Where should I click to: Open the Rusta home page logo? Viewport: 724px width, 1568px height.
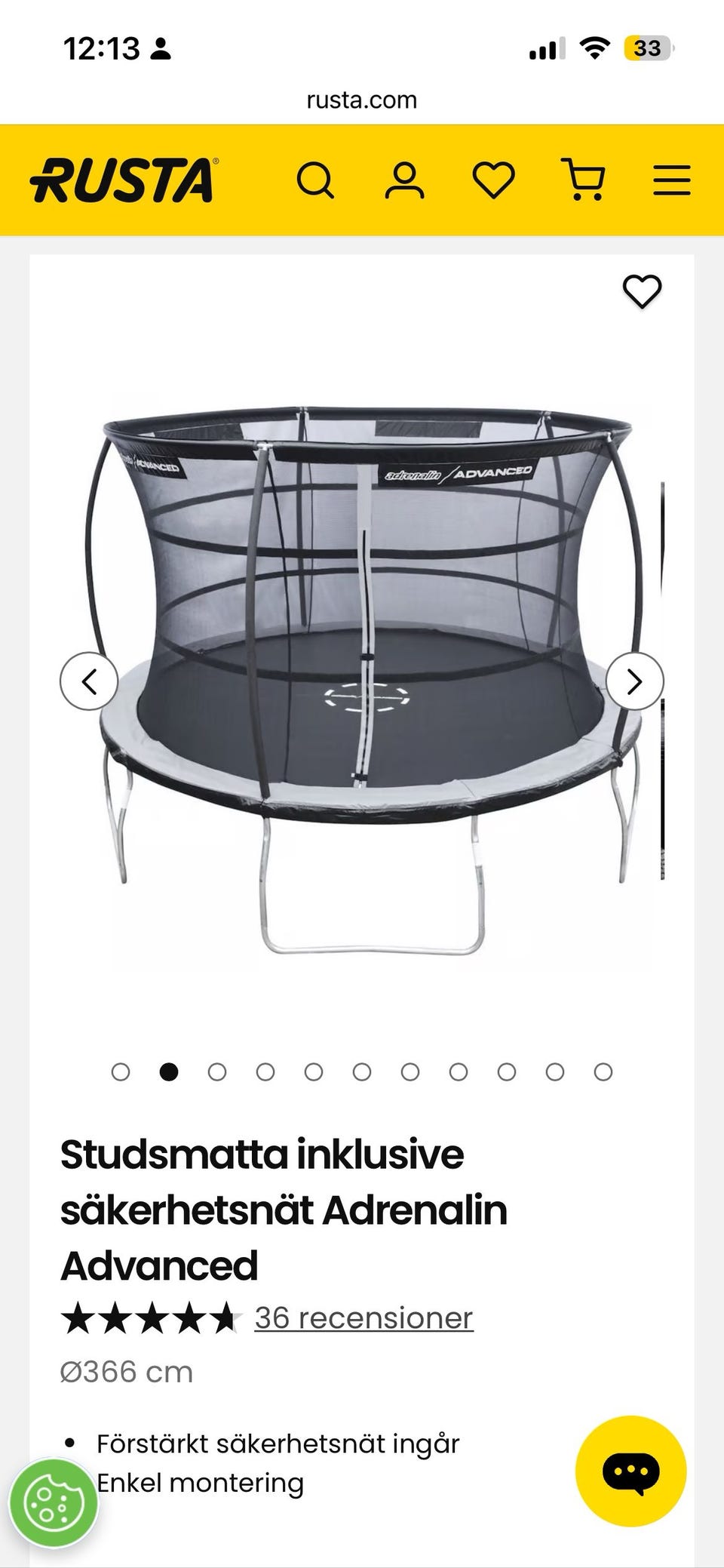(x=122, y=181)
